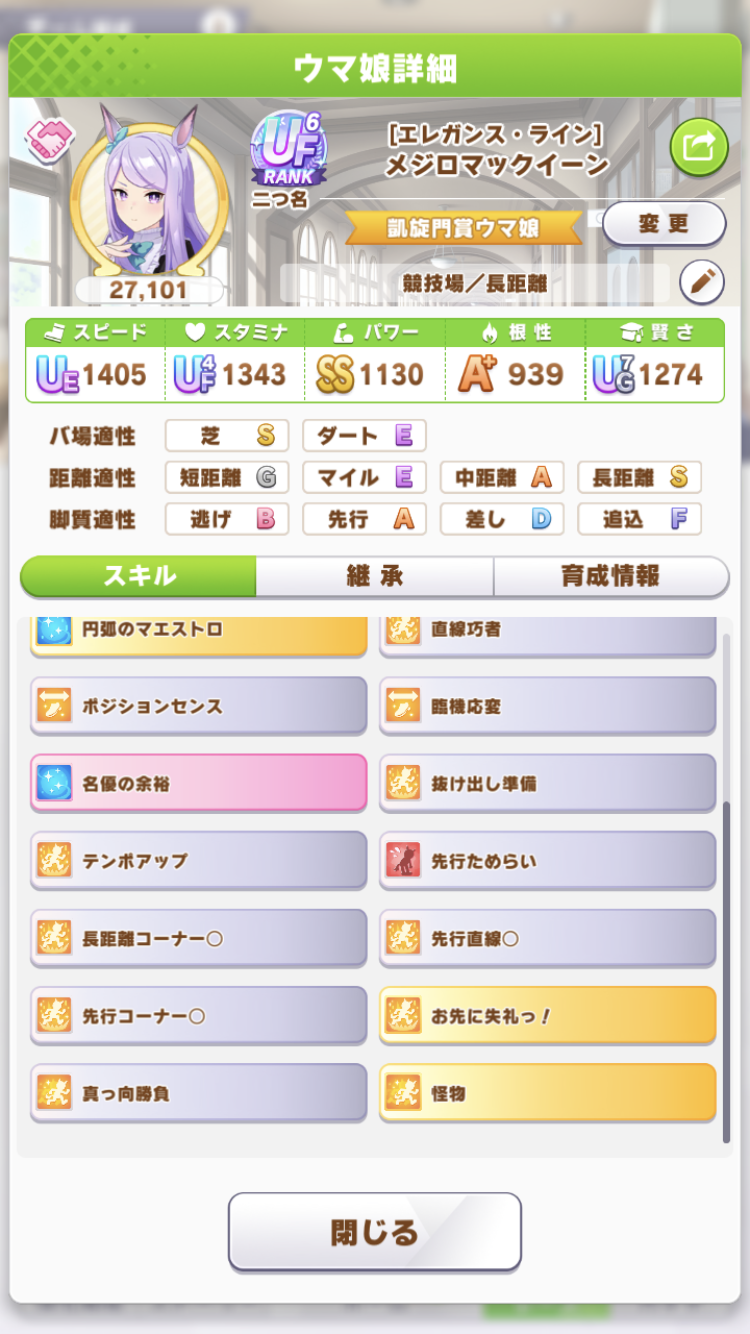Viewport: 750px width, 1334px height.
Task: Show details for the 怪物 skill
Action: [547, 1092]
